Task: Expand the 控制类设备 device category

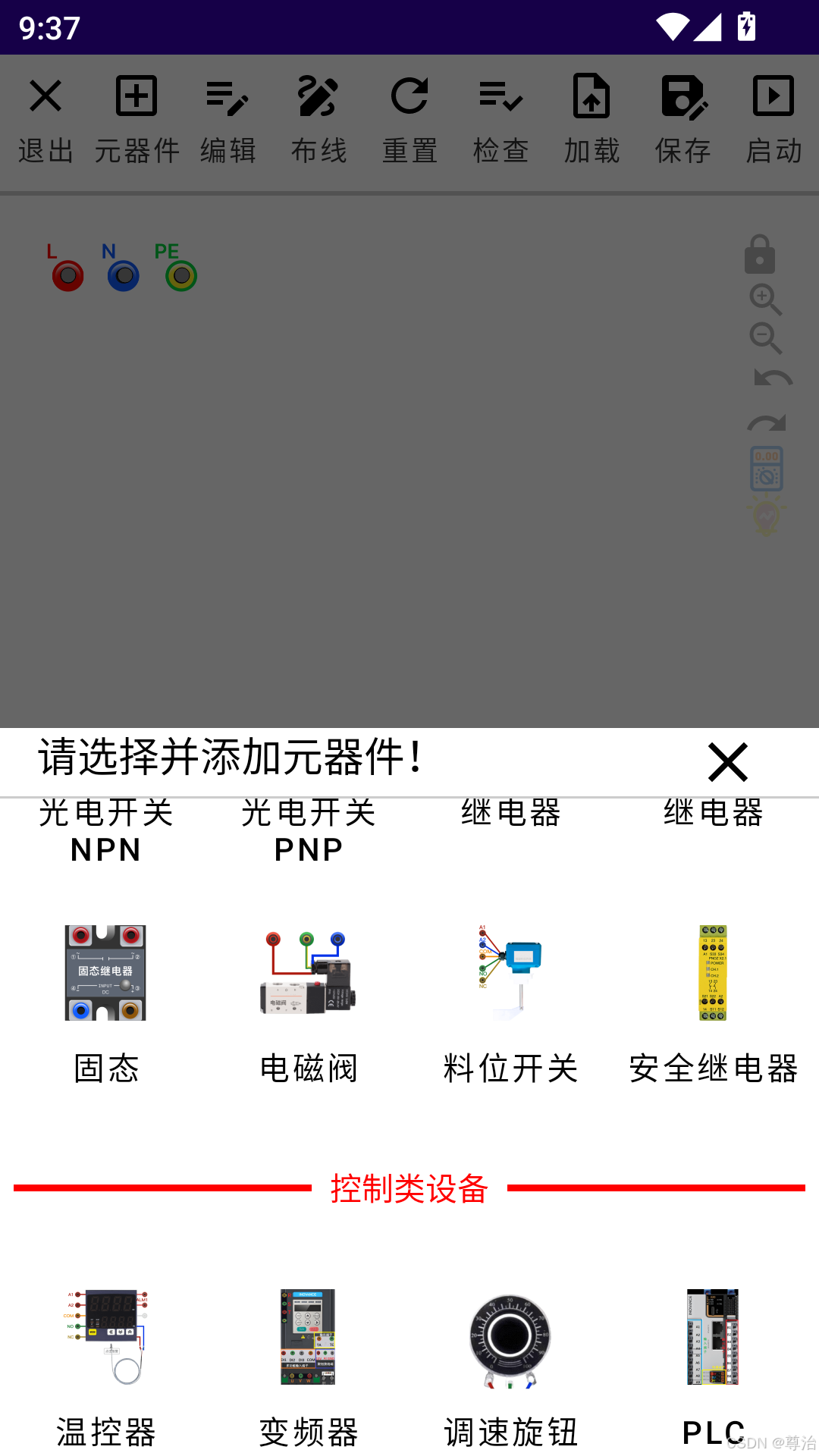Action: tap(409, 1191)
